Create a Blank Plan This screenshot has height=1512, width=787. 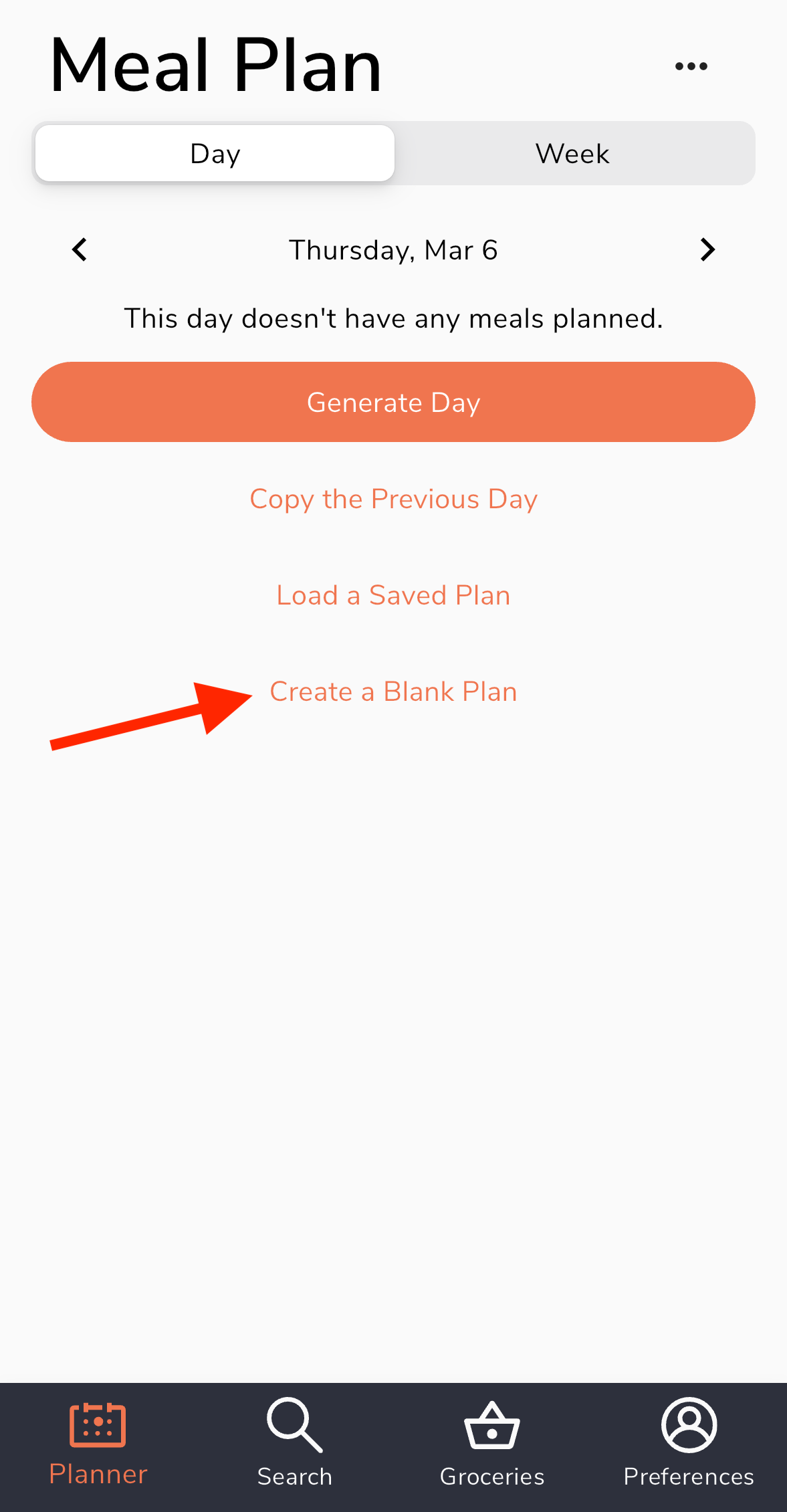(x=393, y=691)
